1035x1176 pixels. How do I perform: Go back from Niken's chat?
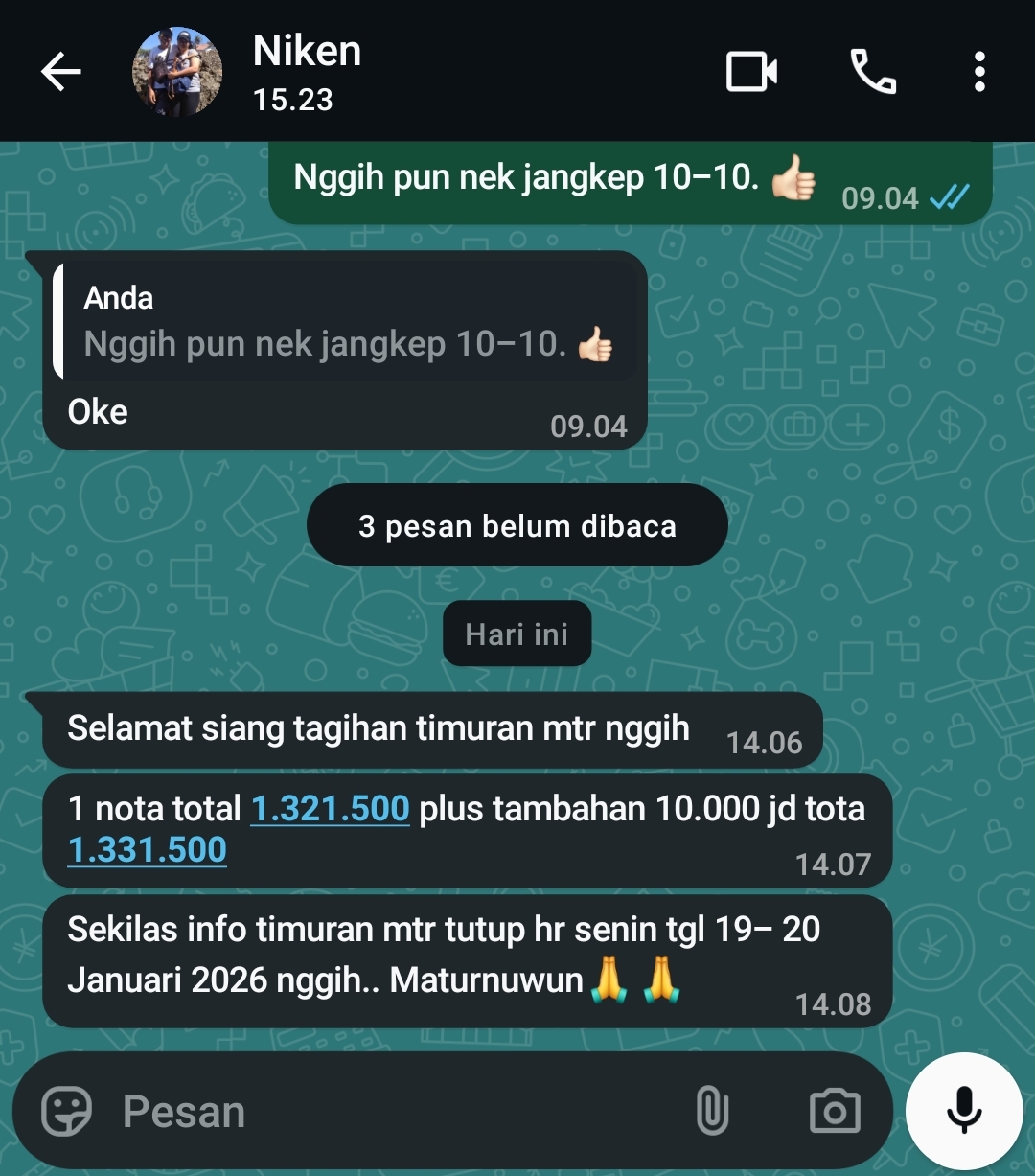point(61,72)
